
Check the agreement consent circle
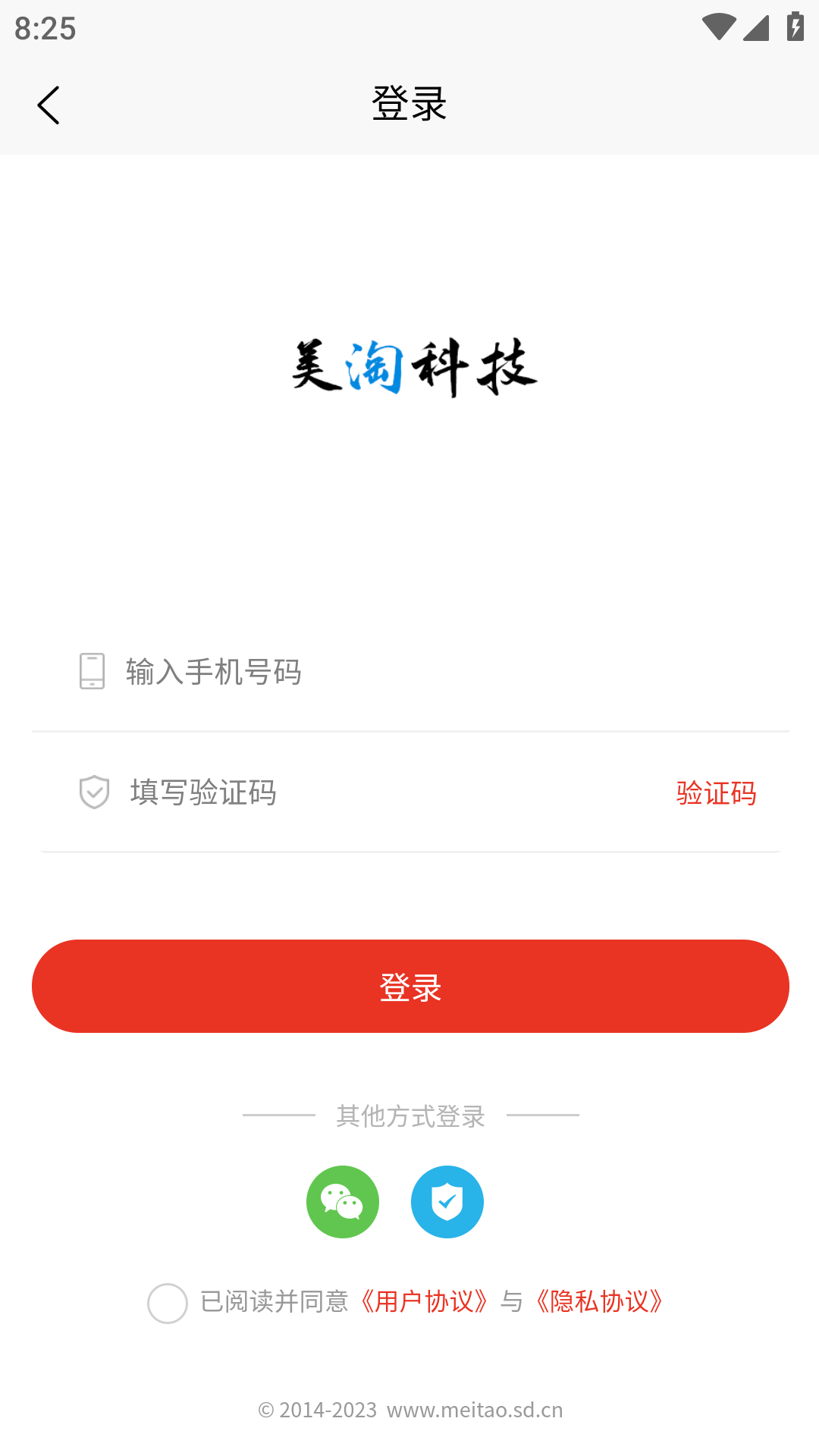[x=168, y=1303]
